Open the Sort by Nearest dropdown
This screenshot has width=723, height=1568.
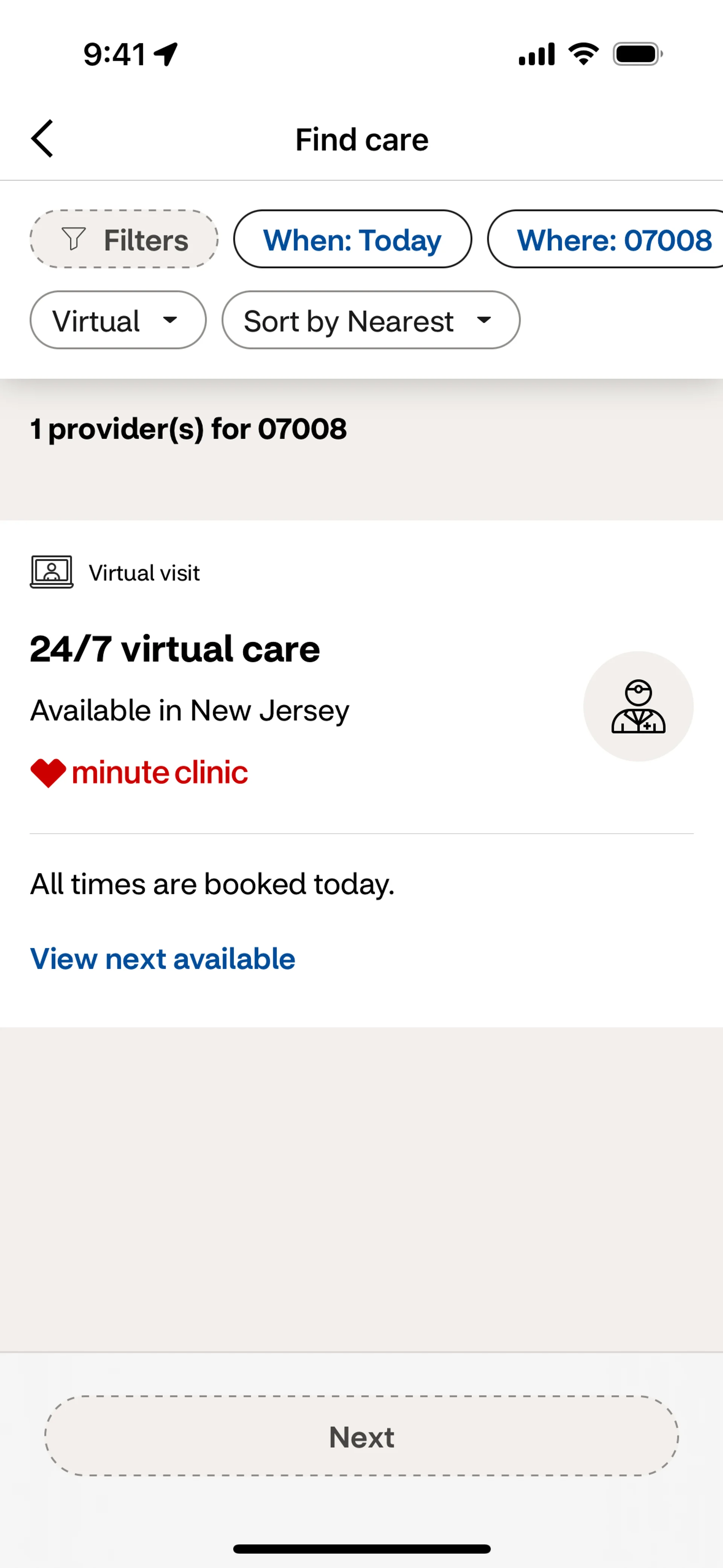point(371,320)
